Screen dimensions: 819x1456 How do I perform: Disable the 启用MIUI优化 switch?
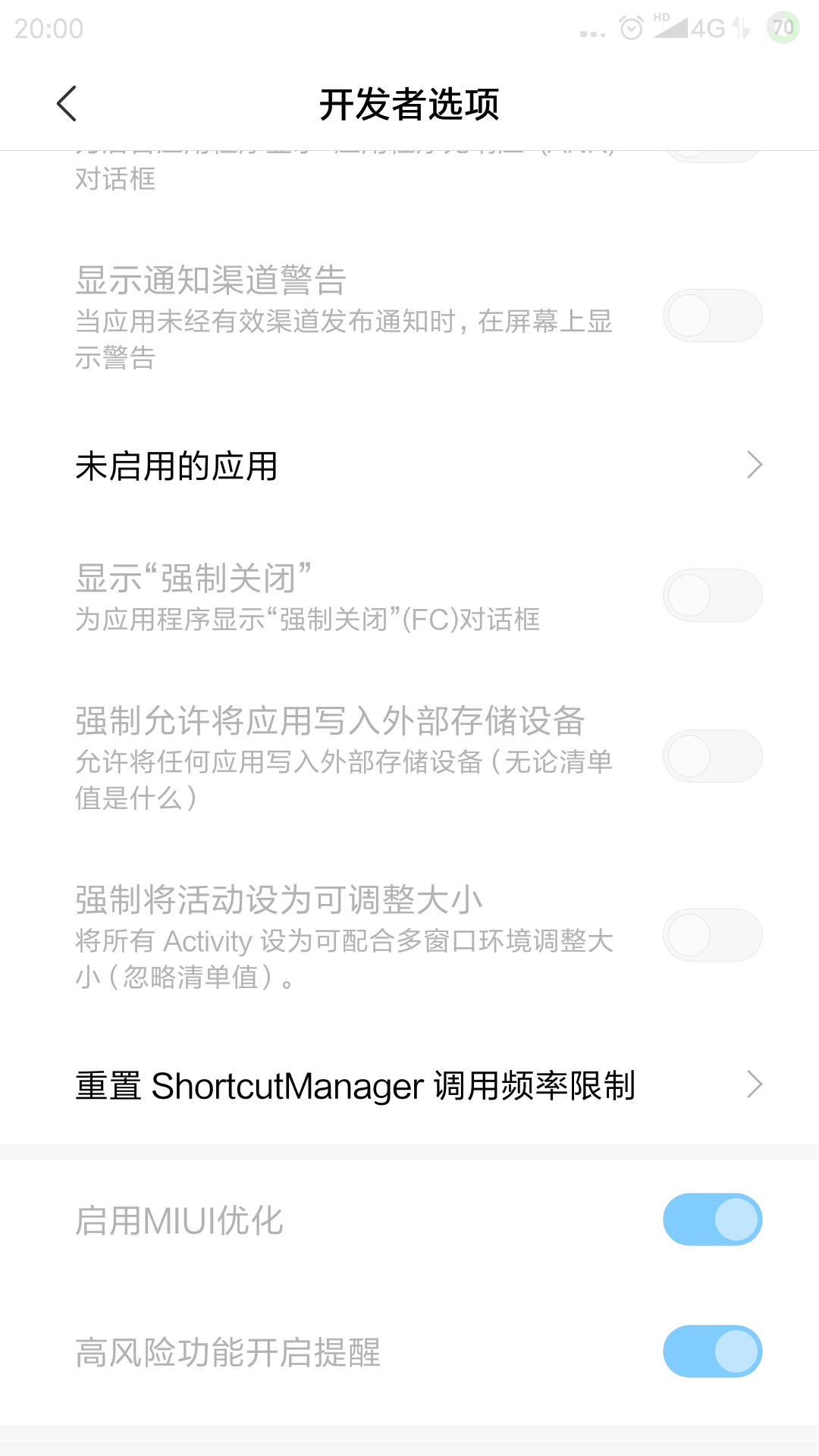point(712,1219)
